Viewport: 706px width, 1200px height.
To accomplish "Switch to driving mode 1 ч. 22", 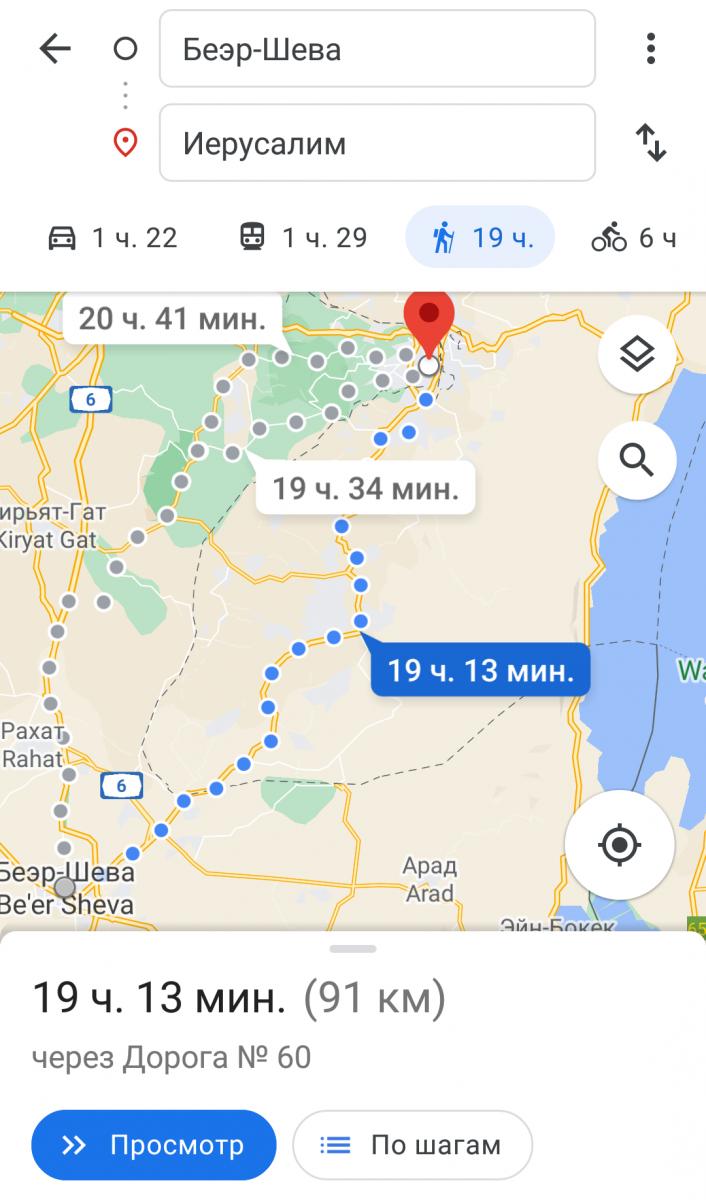I will [x=113, y=237].
